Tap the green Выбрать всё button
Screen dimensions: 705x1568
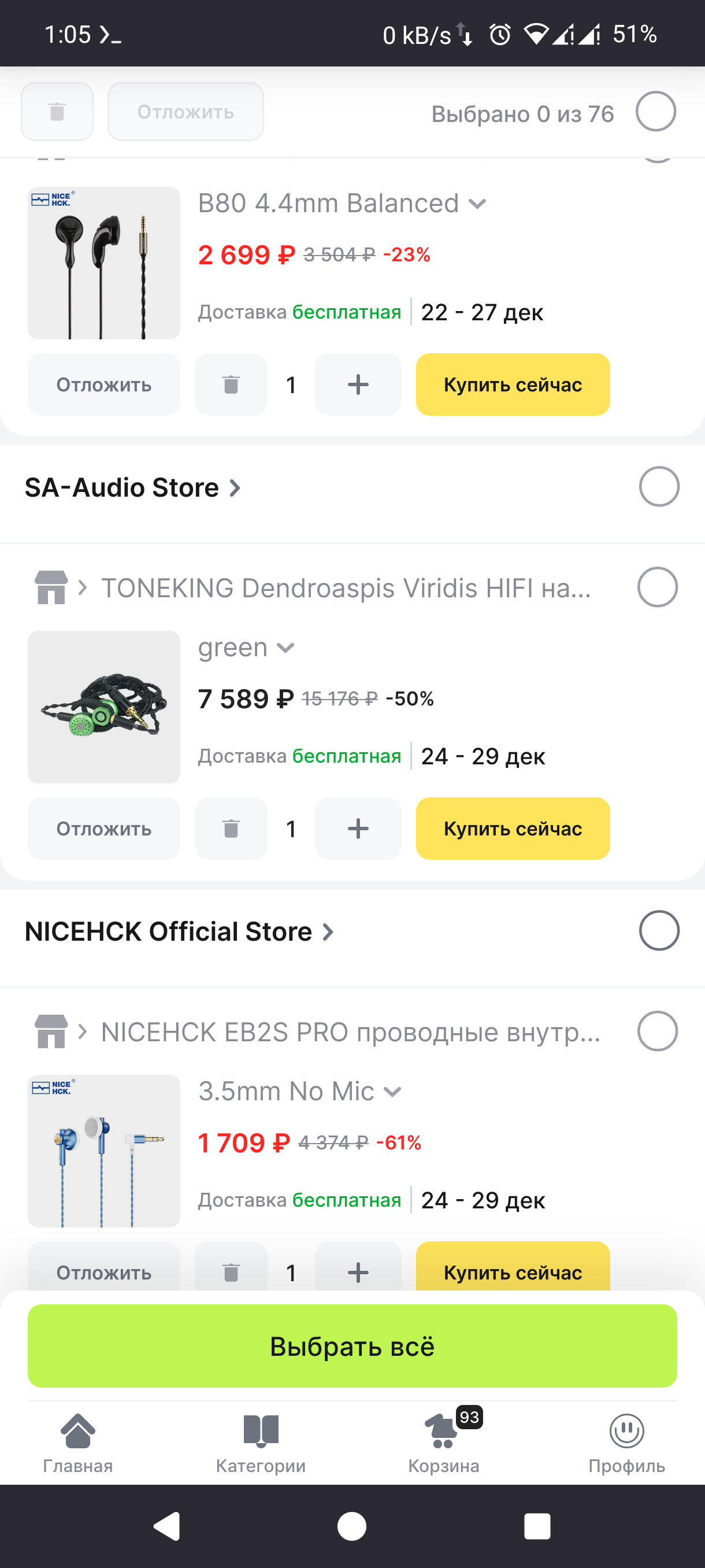pos(352,1346)
